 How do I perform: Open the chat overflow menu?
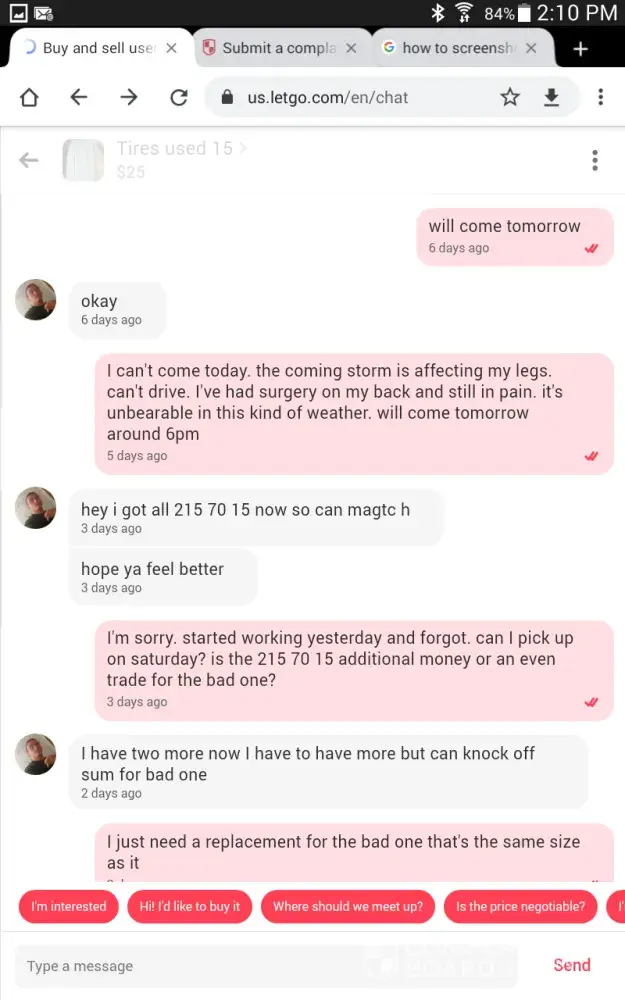tap(595, 160)
